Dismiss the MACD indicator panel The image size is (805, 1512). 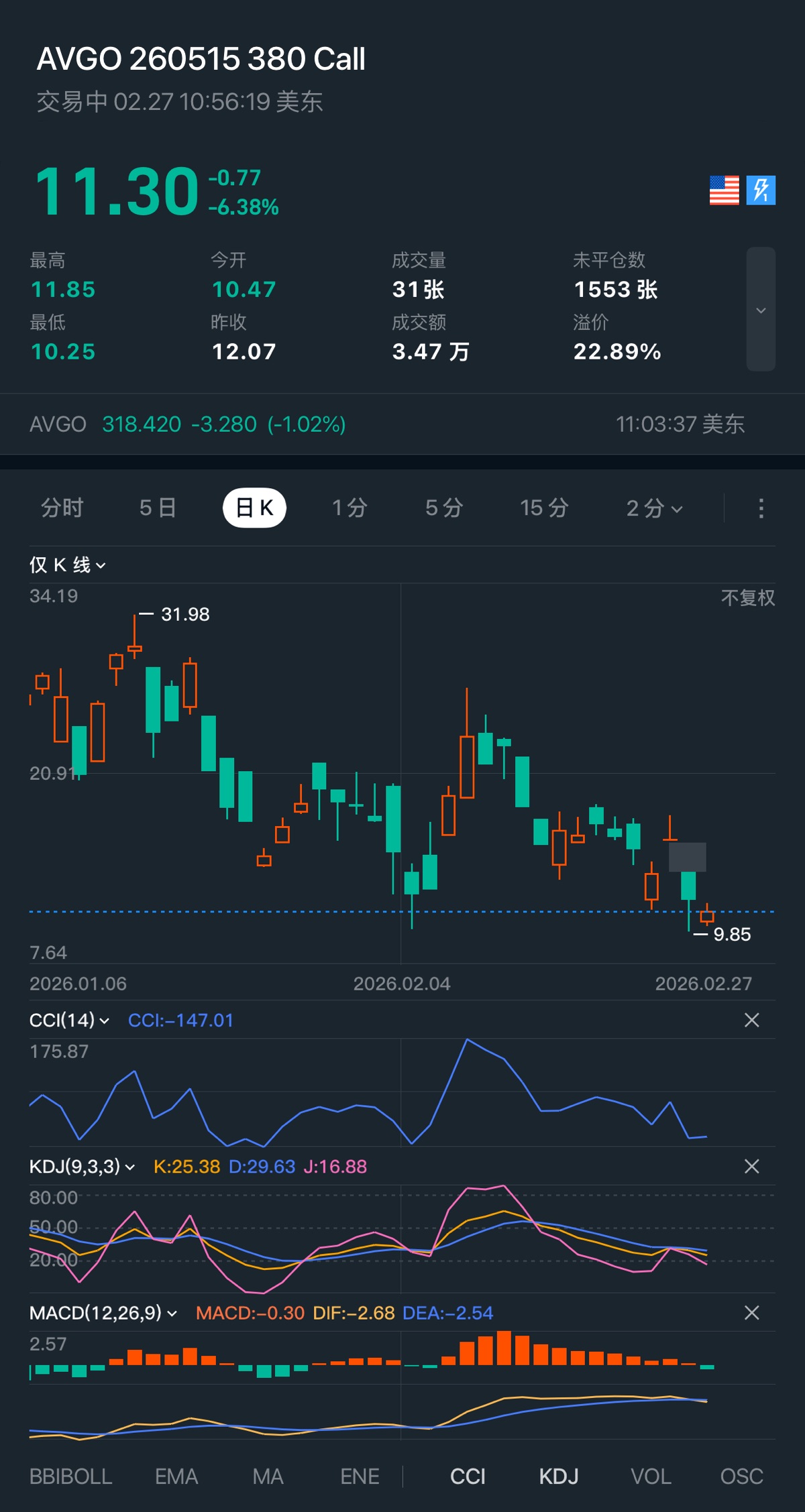(x=751, y=1312)
